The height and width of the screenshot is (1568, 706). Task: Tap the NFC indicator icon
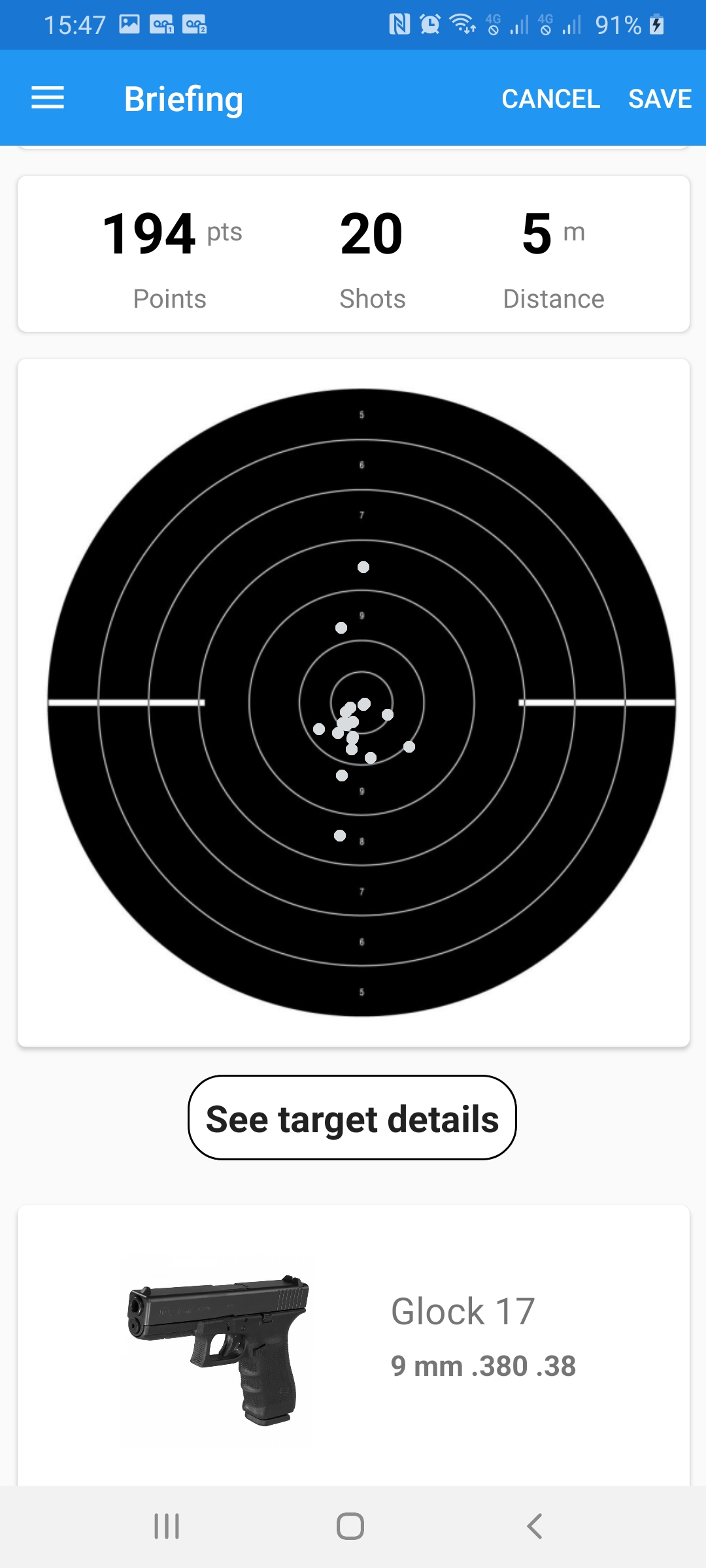399,24
